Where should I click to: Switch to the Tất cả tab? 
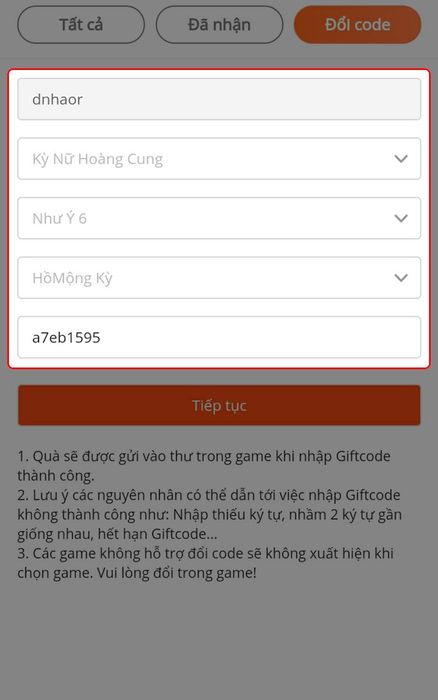(x=81, y=25)
